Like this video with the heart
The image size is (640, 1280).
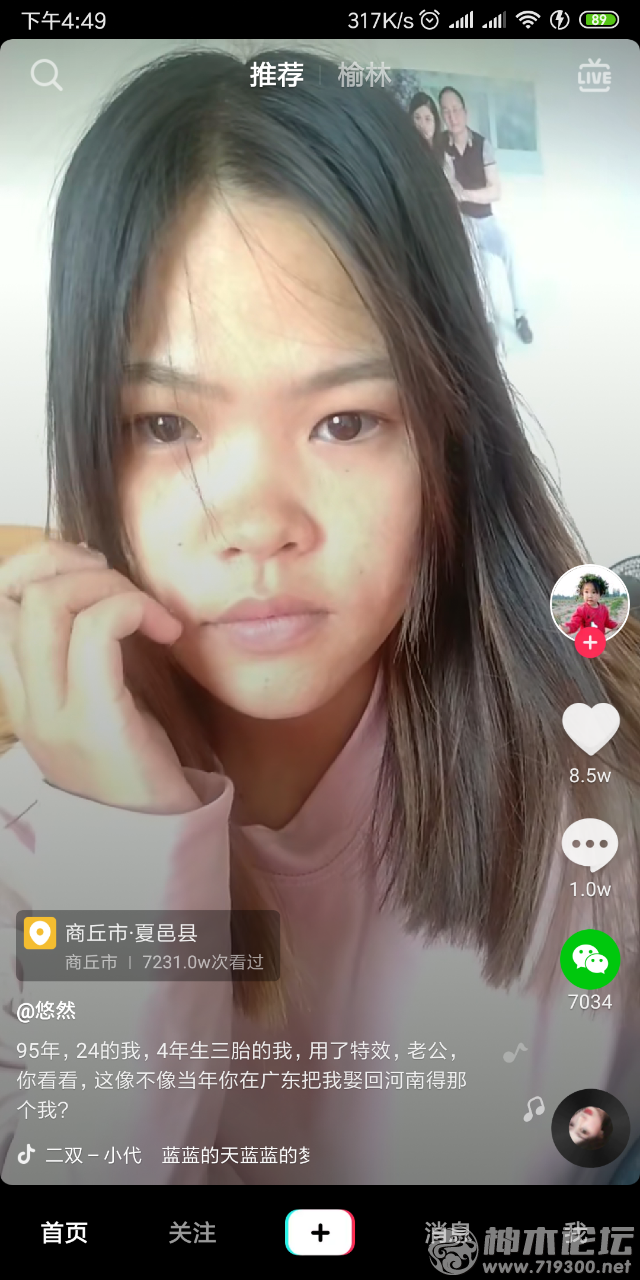point(590,728)
